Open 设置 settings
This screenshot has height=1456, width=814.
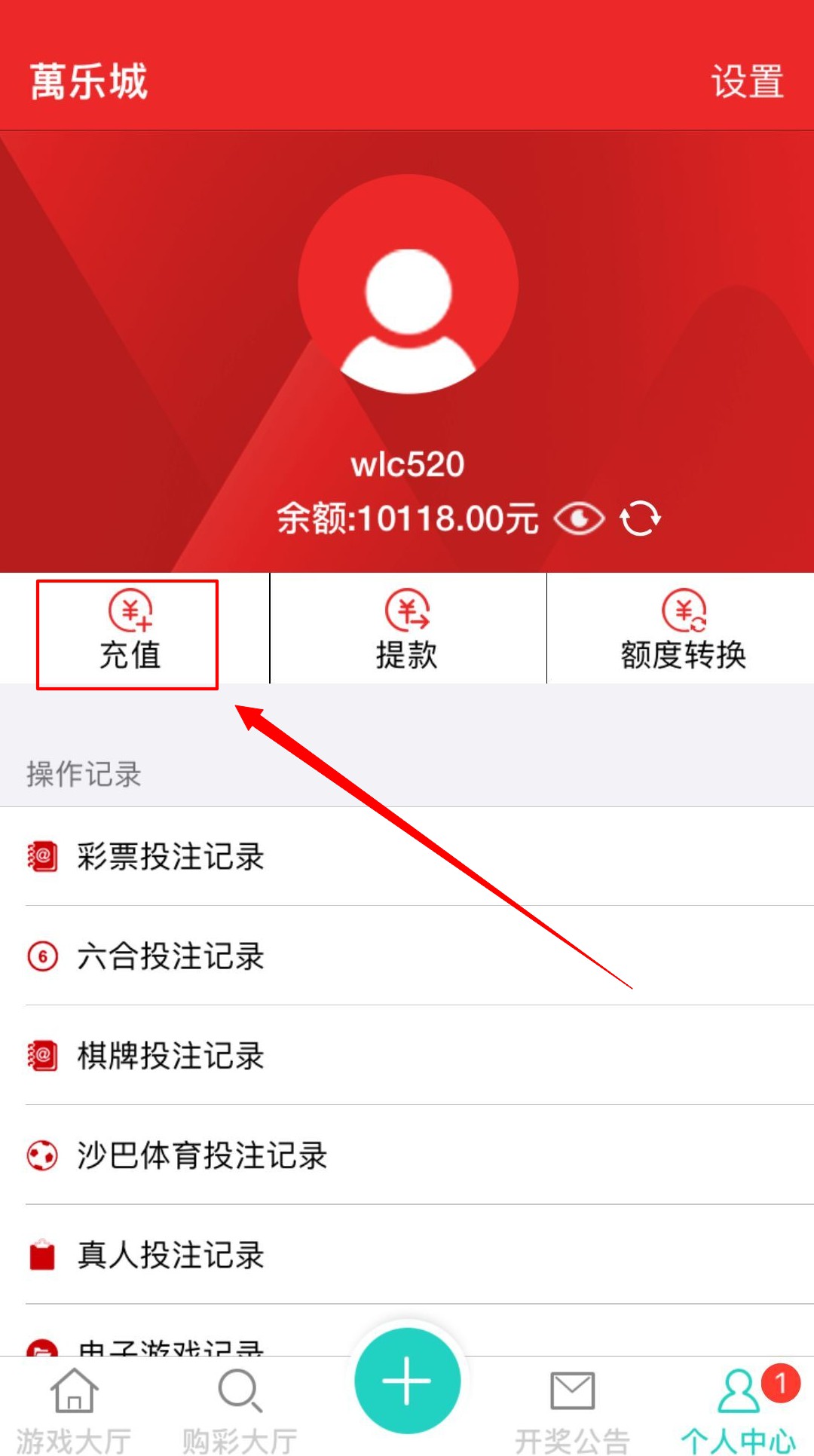(747, 81)
